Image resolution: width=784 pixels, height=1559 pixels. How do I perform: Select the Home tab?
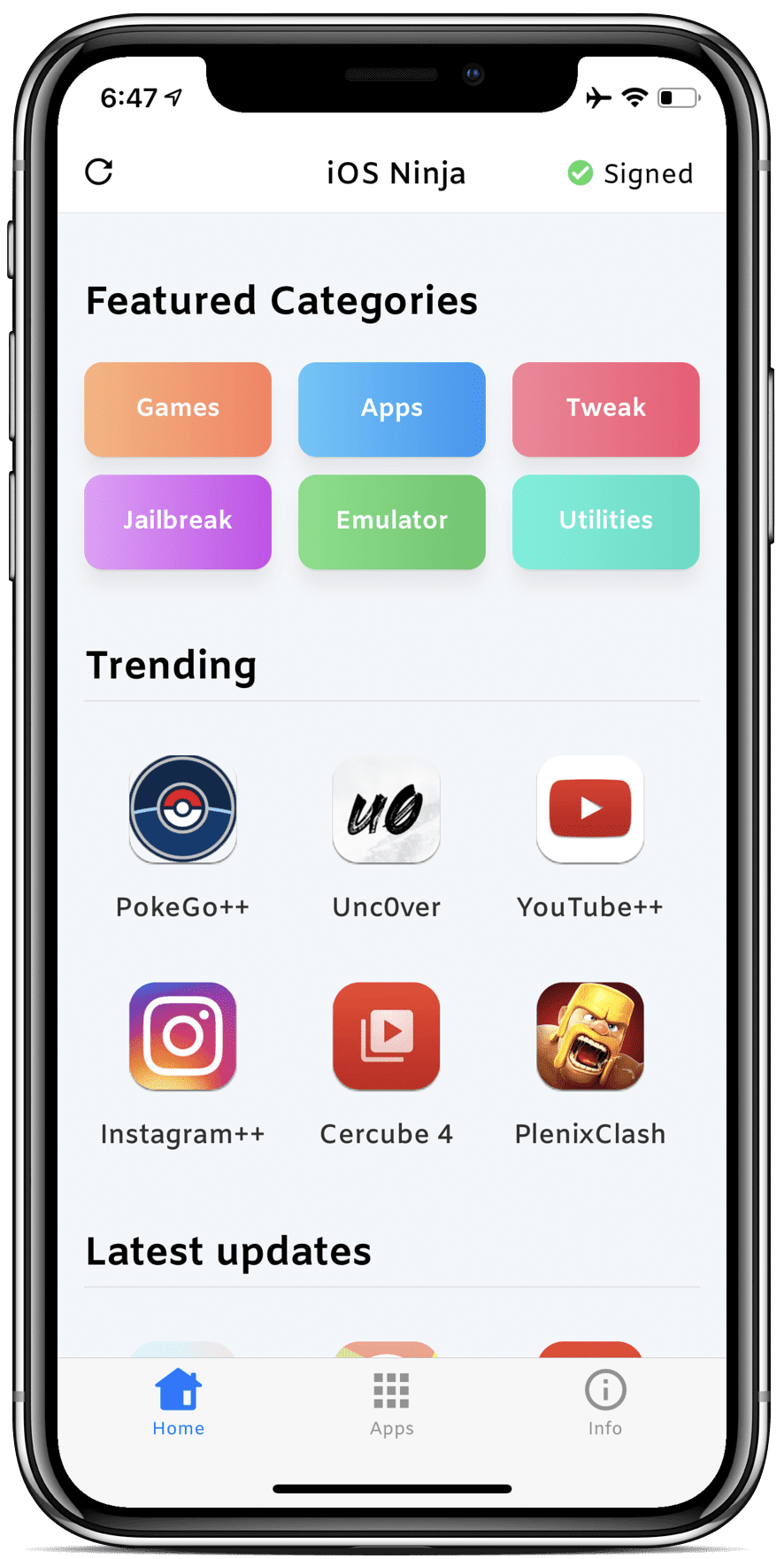coord(179,1403)
